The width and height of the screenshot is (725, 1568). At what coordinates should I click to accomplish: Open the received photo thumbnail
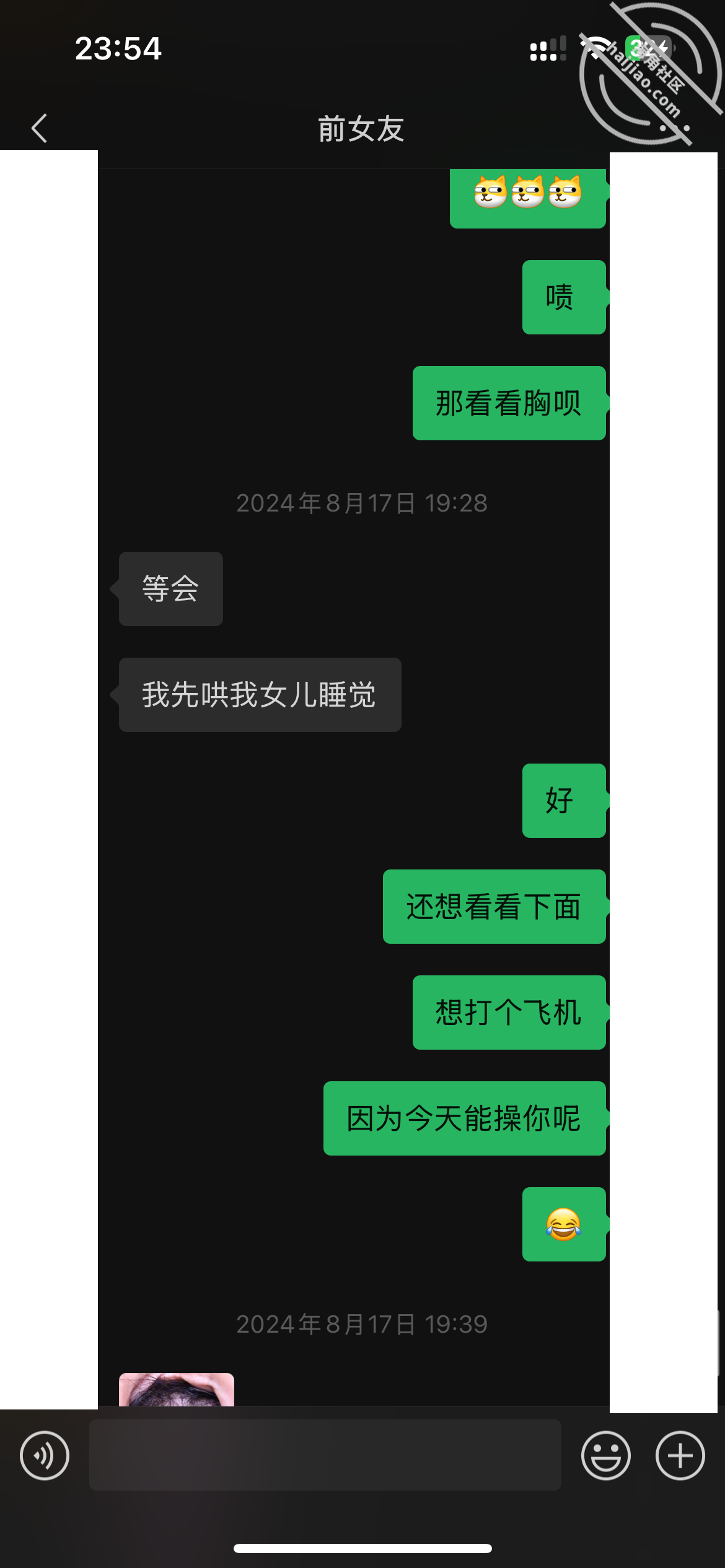click(x=177, y=1389)
